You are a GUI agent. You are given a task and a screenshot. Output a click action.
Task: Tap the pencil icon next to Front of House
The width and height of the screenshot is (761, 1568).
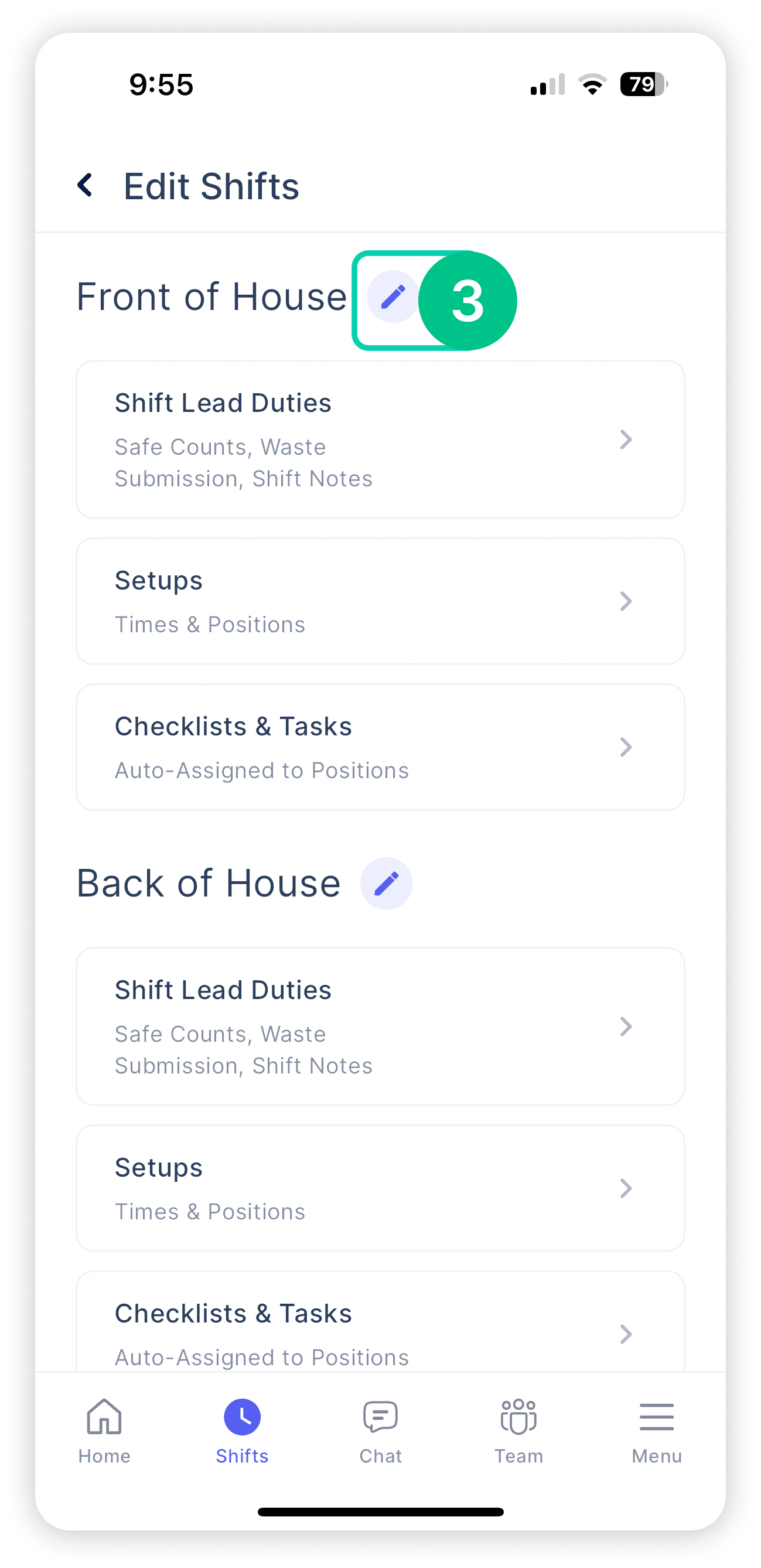[x=392, y=298]
